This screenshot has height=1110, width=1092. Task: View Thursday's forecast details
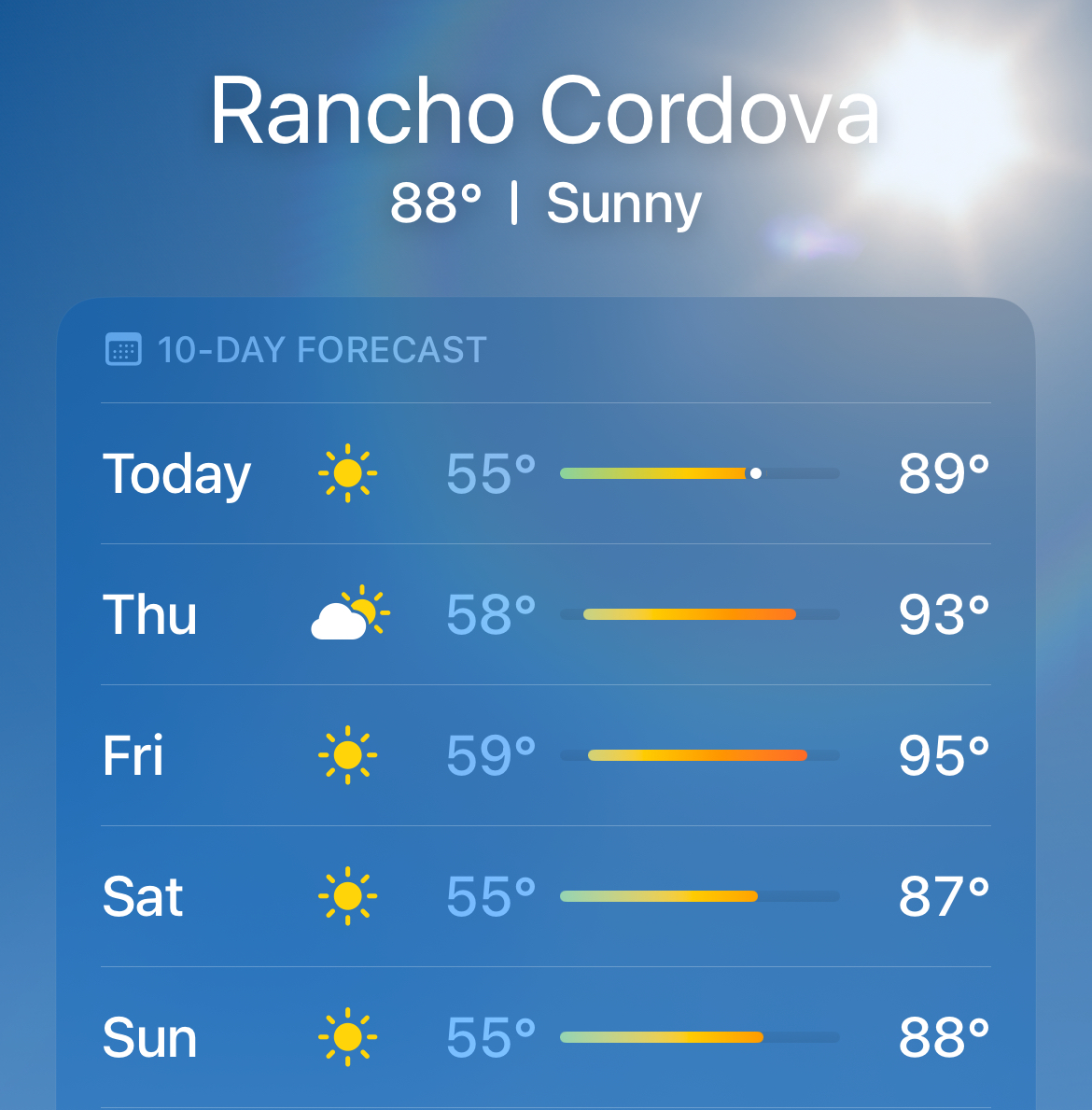546,614
